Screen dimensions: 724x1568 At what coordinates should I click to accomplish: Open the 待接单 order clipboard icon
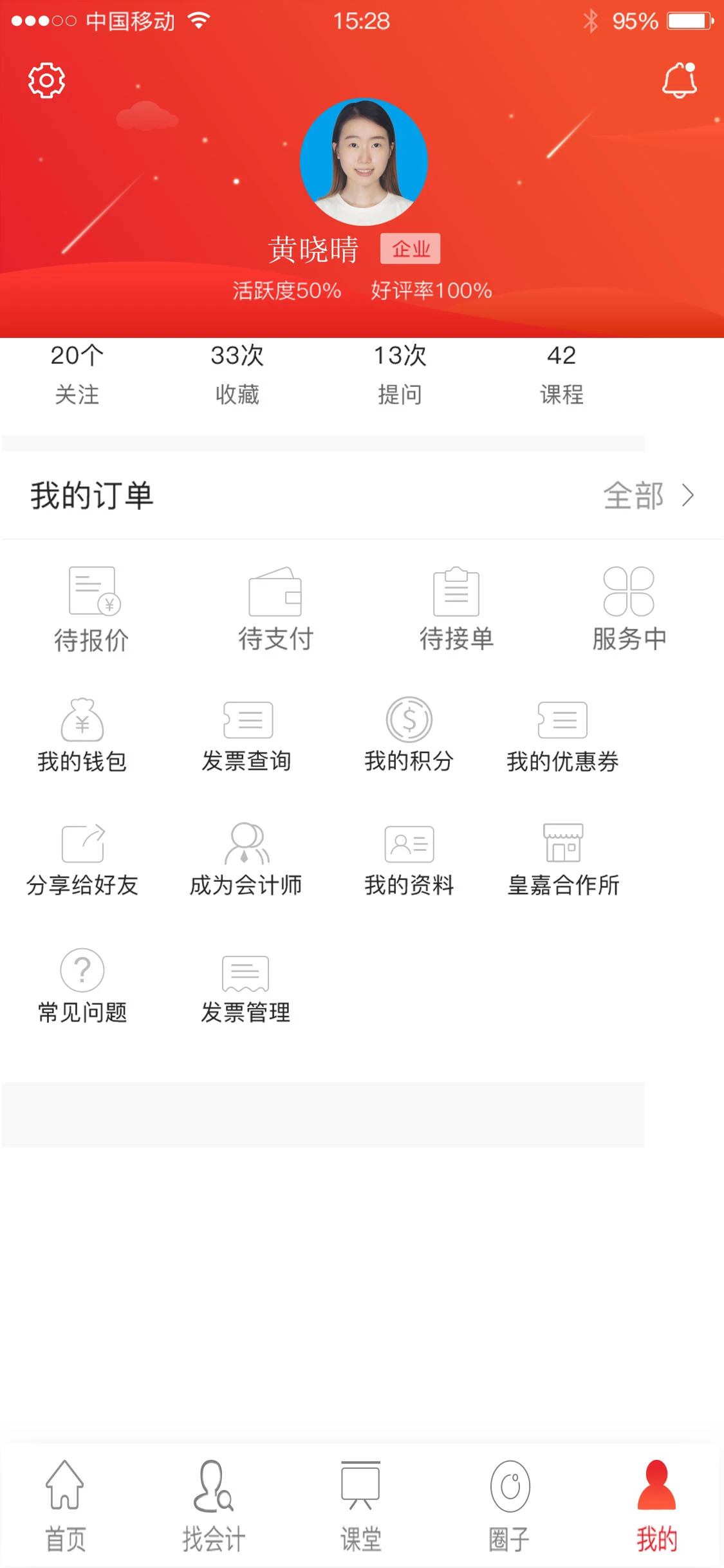pos(456,595)
